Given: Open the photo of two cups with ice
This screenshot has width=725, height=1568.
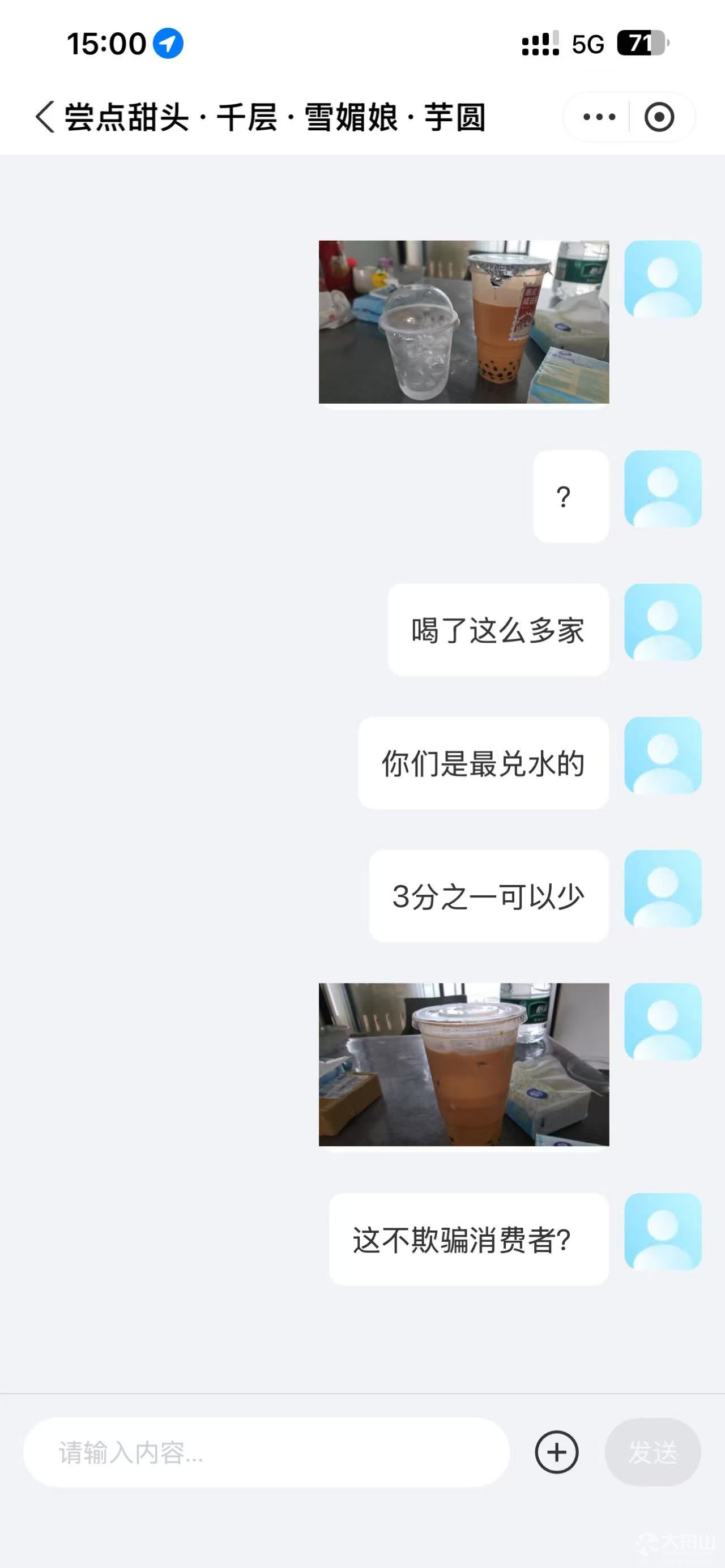Looking at the screenshot, I should (464, 322).
